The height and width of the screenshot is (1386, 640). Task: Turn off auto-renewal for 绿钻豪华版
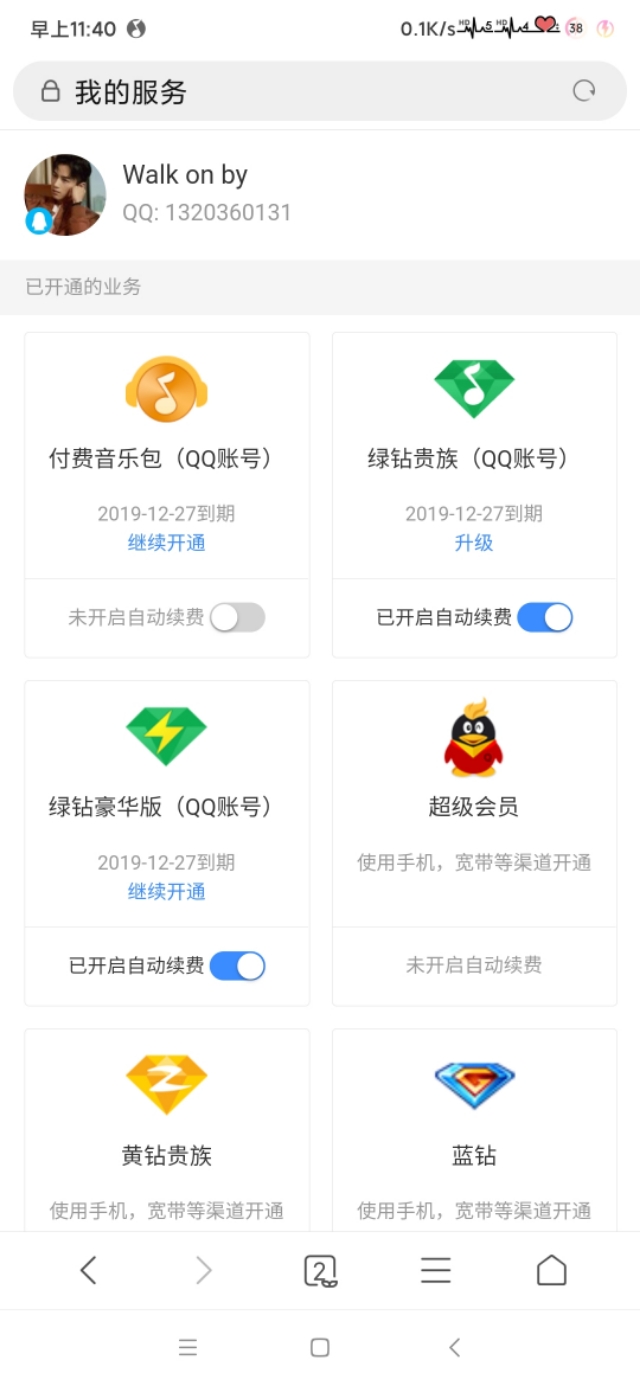pos(238,965)
